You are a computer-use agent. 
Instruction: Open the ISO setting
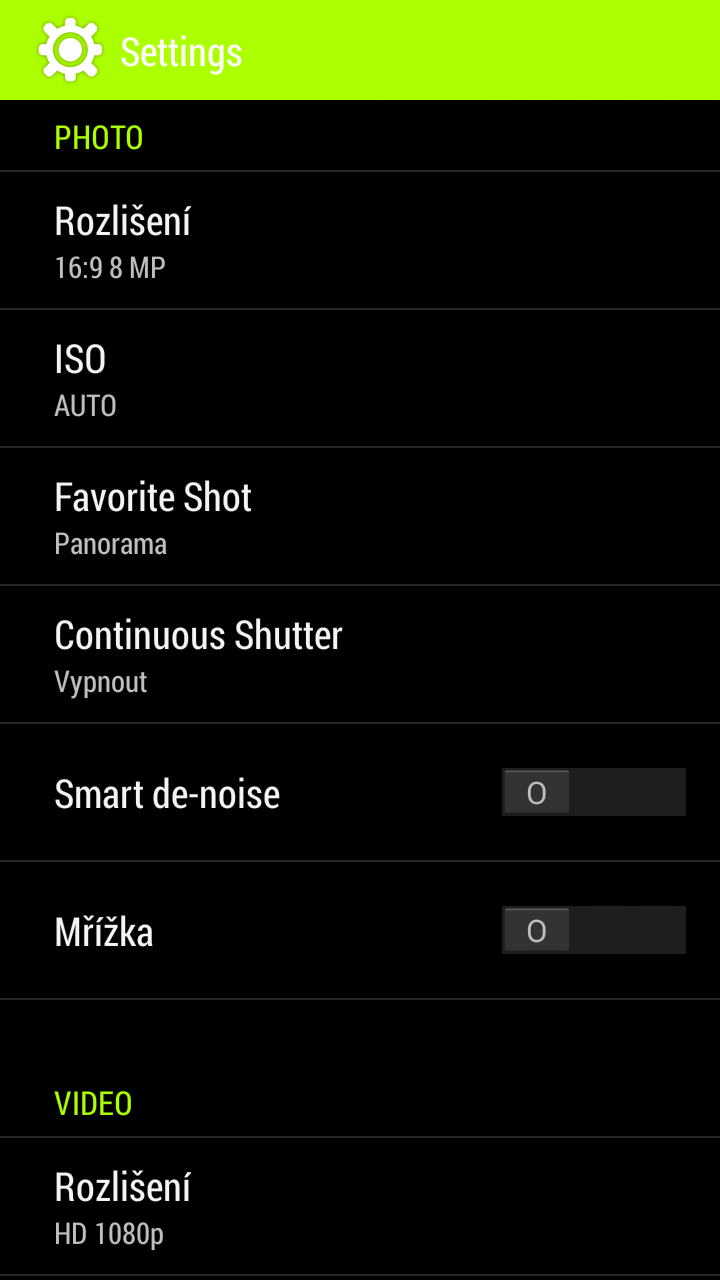point(360,378)
